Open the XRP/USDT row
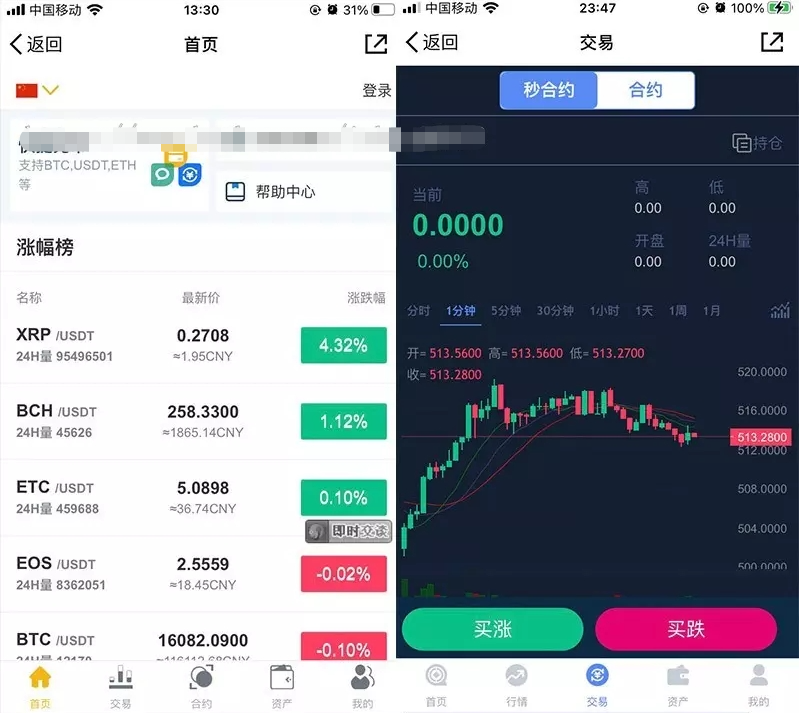The image size is (812, 713). coord(150,345)
